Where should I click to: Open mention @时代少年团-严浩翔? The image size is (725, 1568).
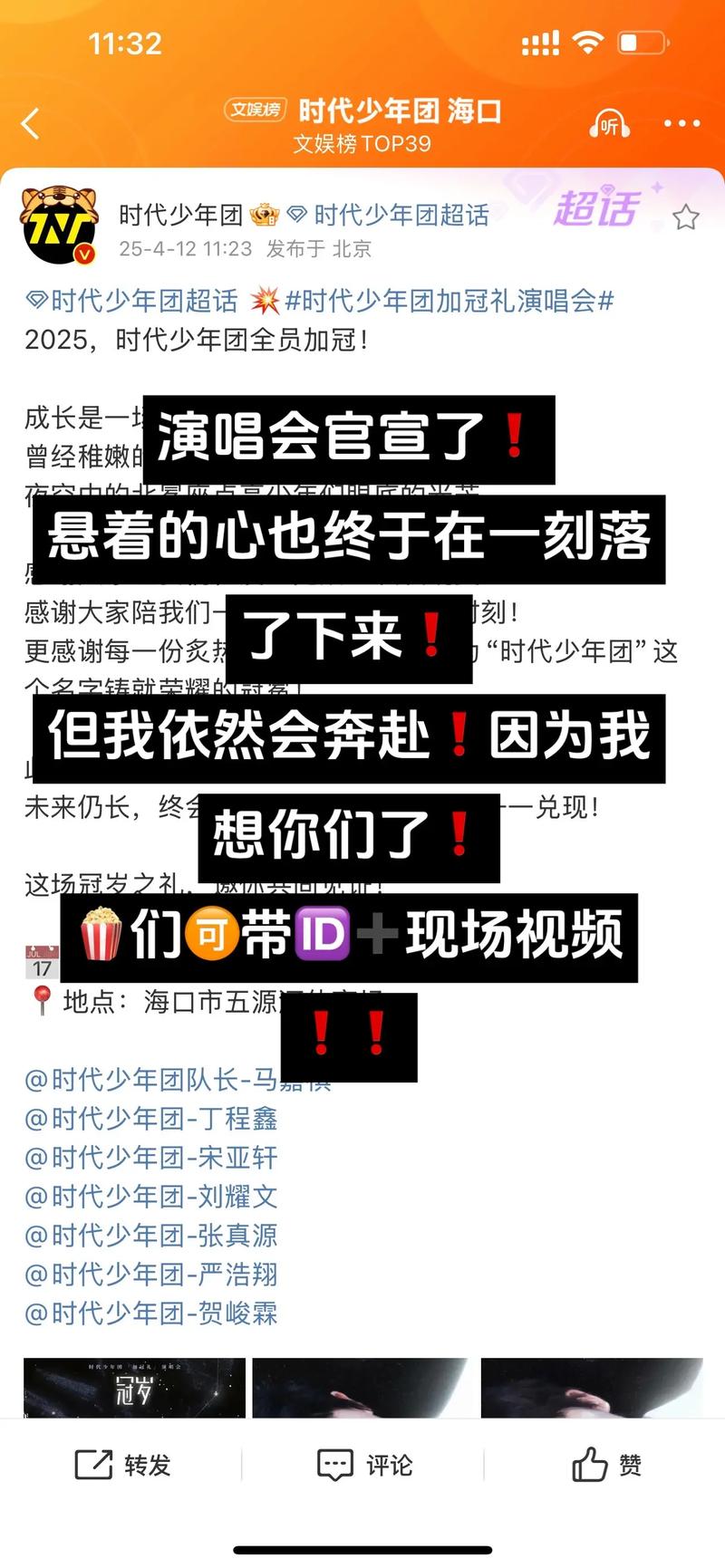[x=151, y=1275]
